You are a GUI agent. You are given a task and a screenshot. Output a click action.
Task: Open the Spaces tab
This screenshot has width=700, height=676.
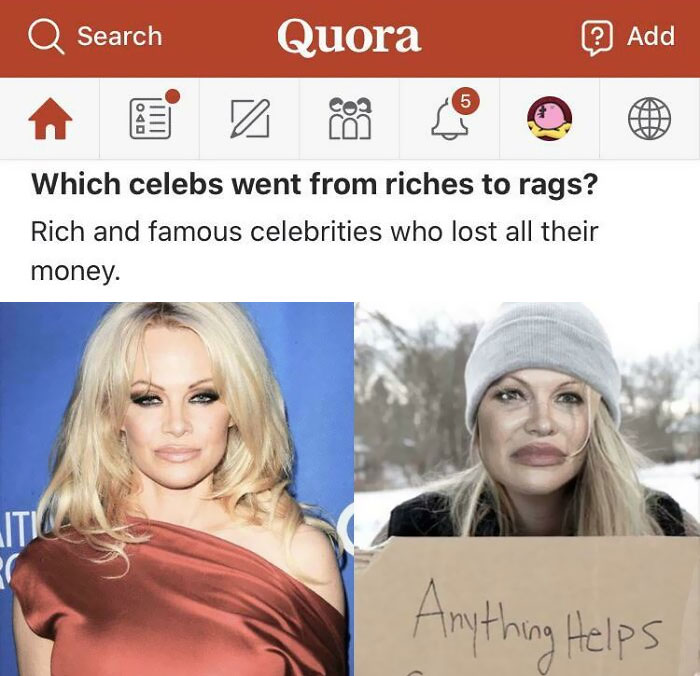click(x=349, y=120)
